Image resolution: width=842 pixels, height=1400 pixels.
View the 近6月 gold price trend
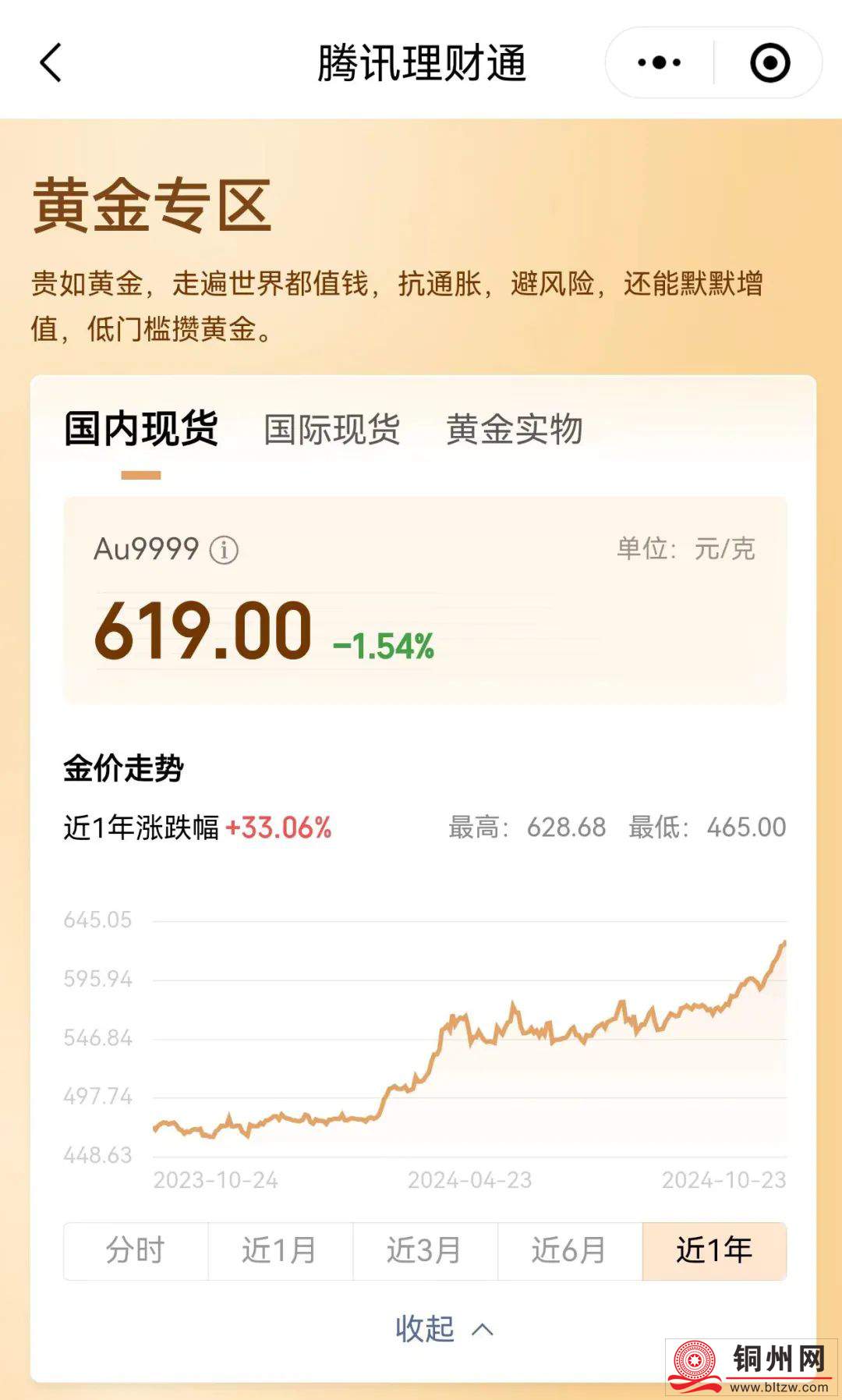pos(570,1251)
